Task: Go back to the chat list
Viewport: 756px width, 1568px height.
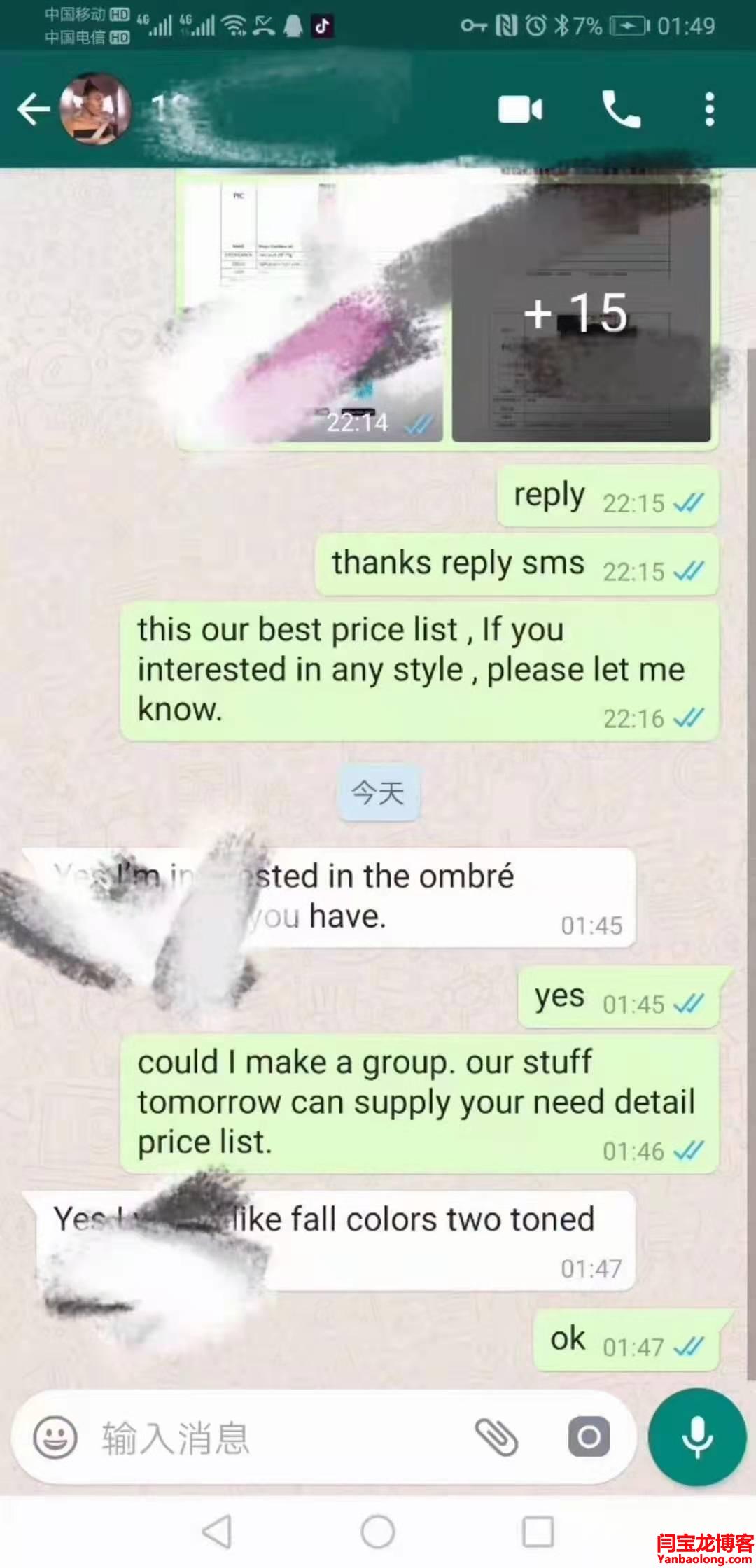Action: [x=33, y=110]
